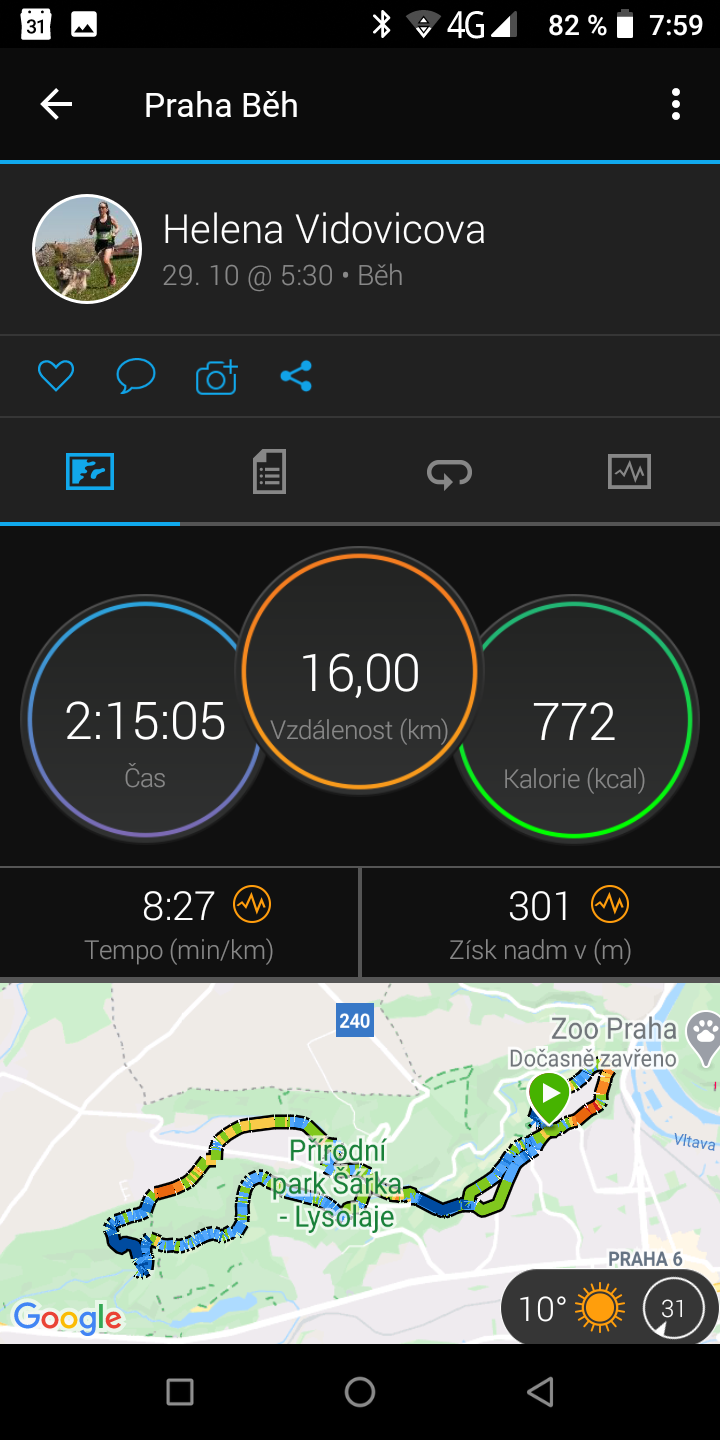Screen dimensions: 720x1440
Task: Go back using the top-left arrow
Action: pos(56,105)
